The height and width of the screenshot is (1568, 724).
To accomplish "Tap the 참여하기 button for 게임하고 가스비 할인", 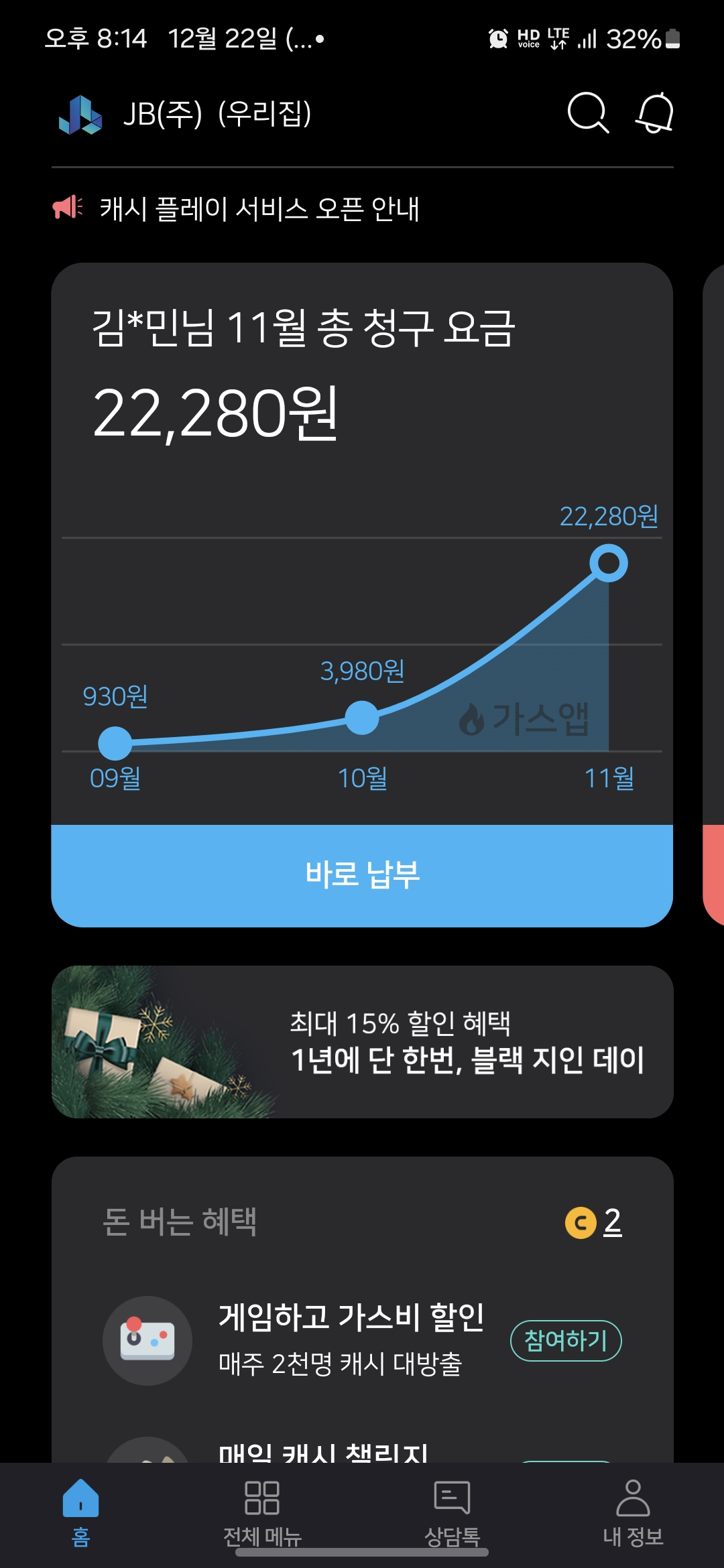I will (x=566, y=1340).
